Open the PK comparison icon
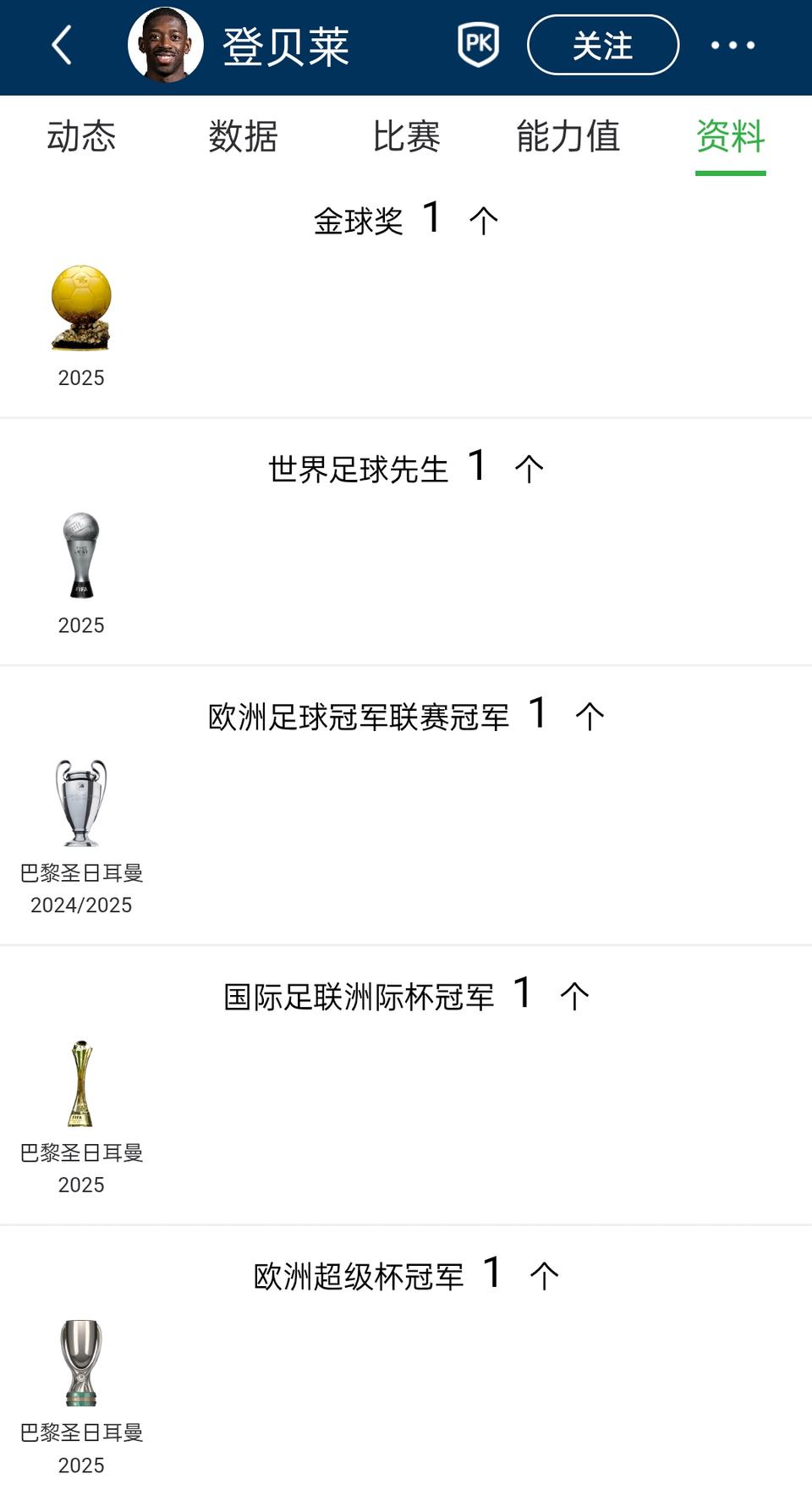 (x=479, y=44)
